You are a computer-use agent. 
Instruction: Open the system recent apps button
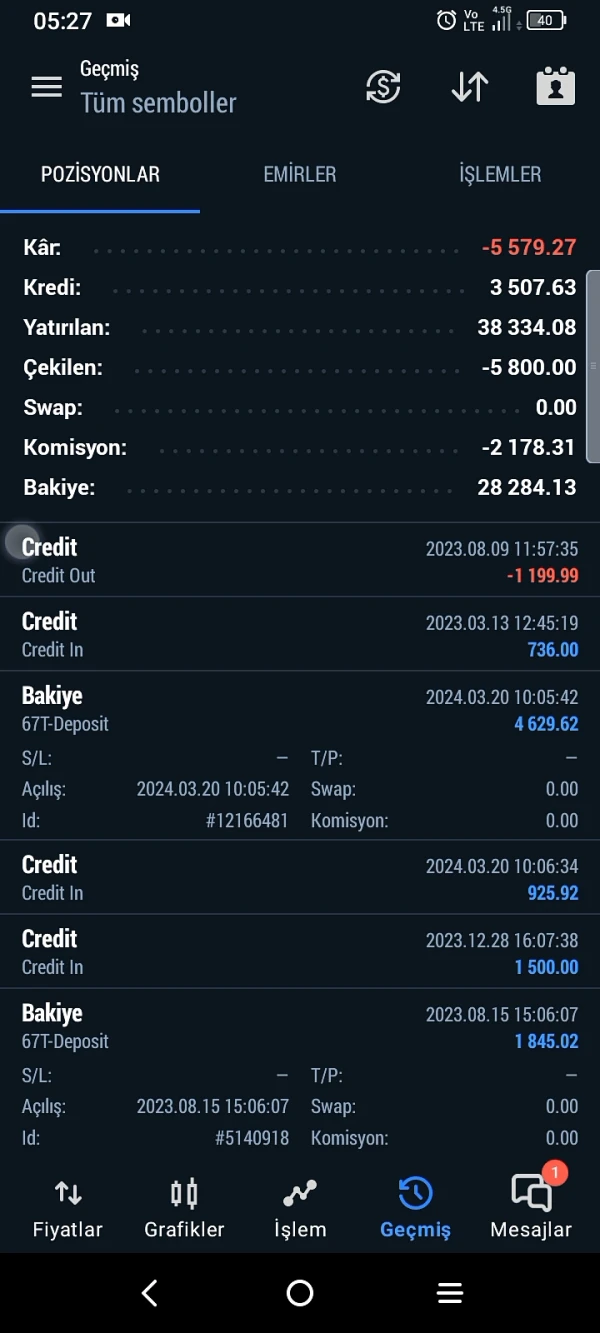(449, 1293)
